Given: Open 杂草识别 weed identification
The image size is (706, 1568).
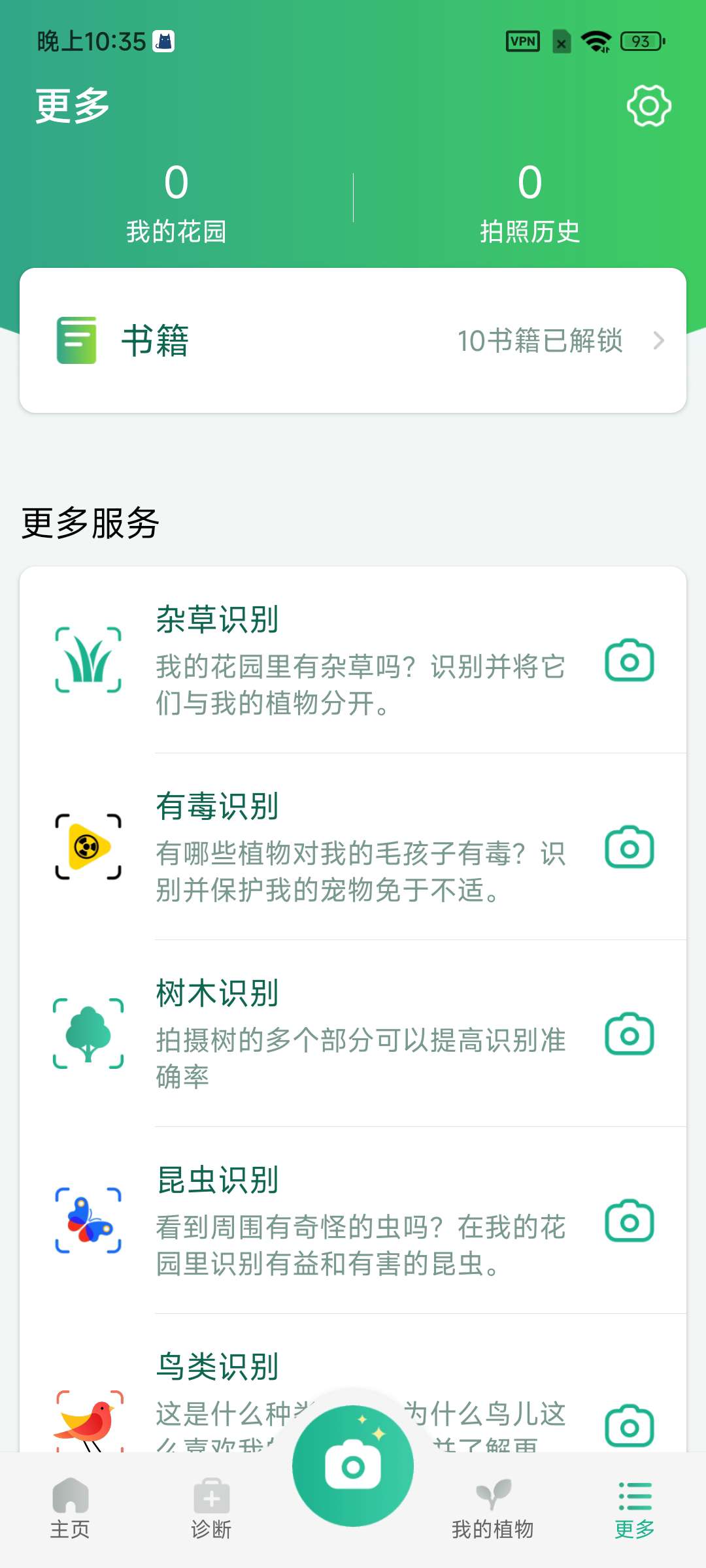Looking at the screenshot, I should click(353, 660).
